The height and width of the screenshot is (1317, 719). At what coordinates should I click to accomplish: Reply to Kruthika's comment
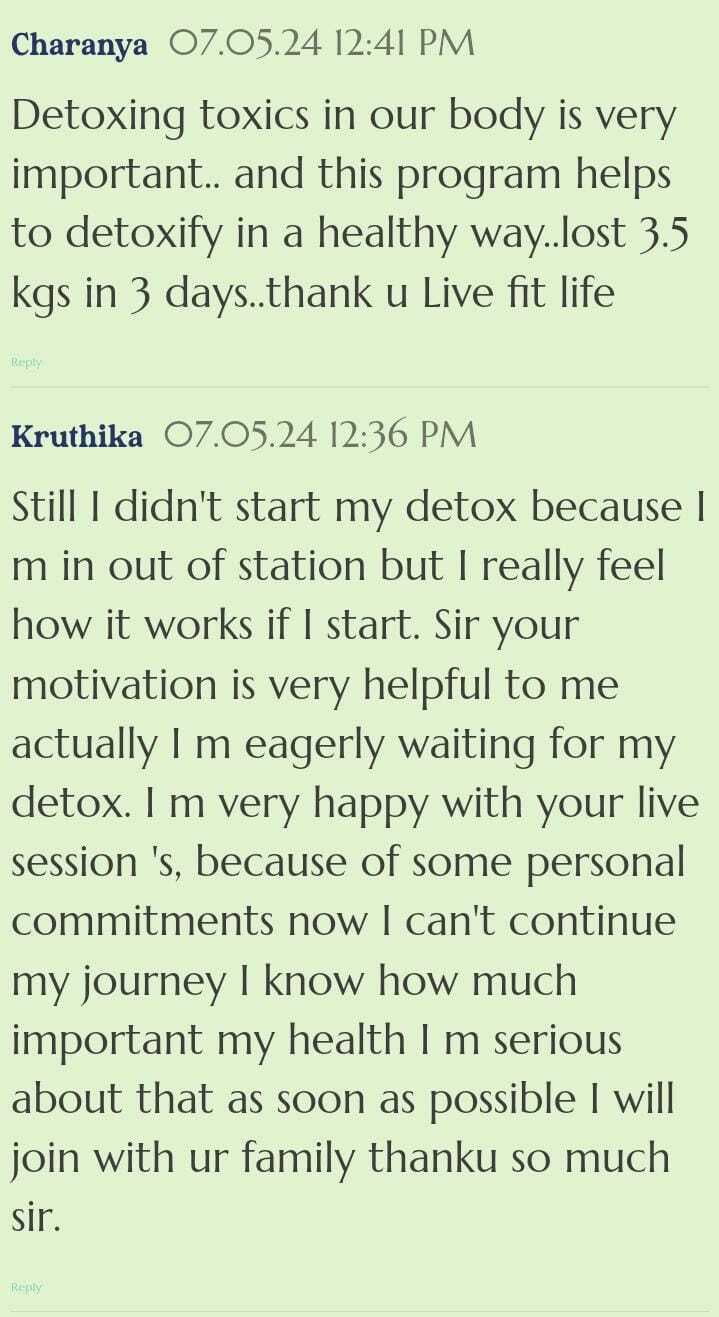click(26, 1287)
